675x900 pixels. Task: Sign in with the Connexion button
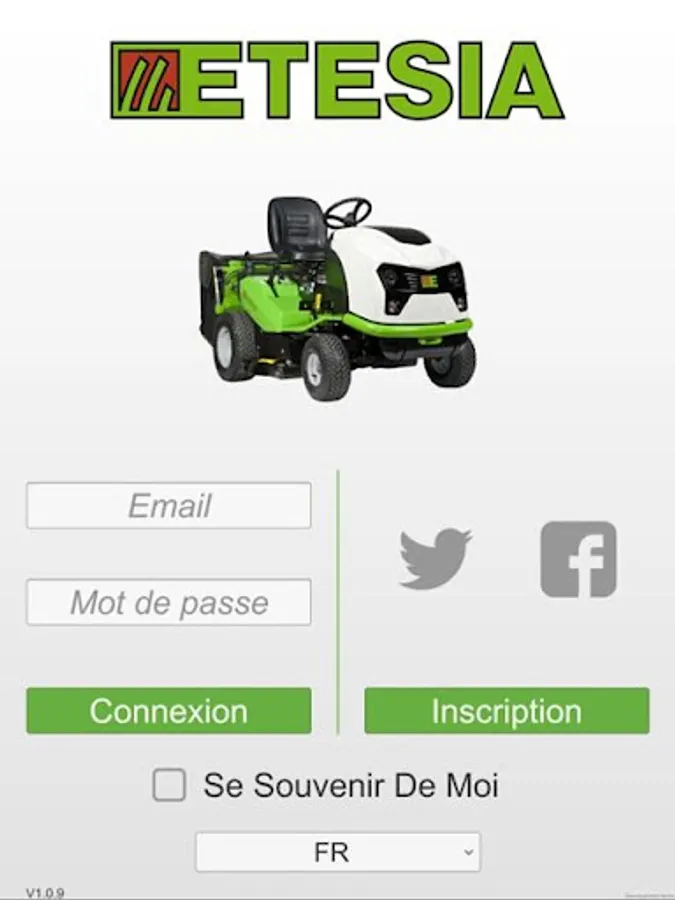[x=169, y=711]
